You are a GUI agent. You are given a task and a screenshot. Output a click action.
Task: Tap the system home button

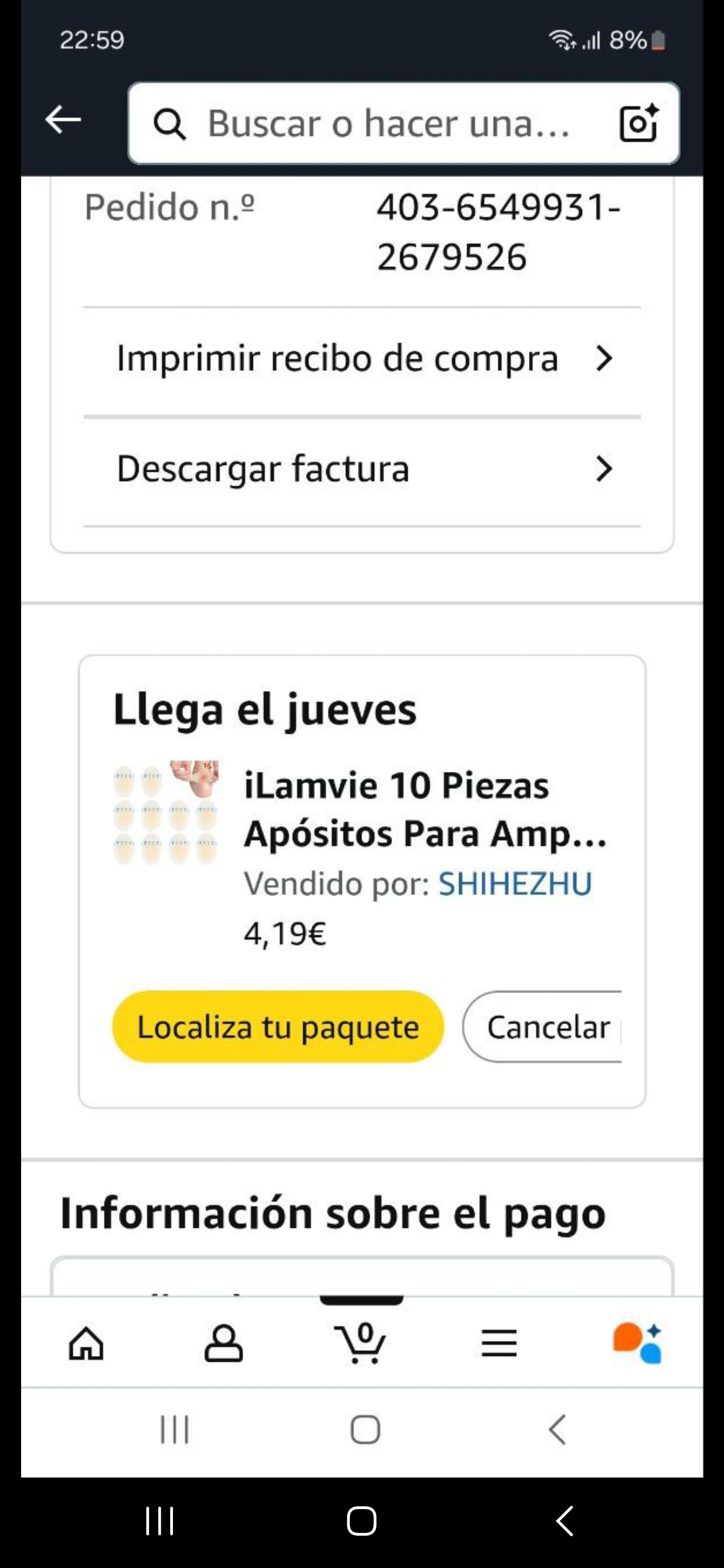coord(361,1521)
